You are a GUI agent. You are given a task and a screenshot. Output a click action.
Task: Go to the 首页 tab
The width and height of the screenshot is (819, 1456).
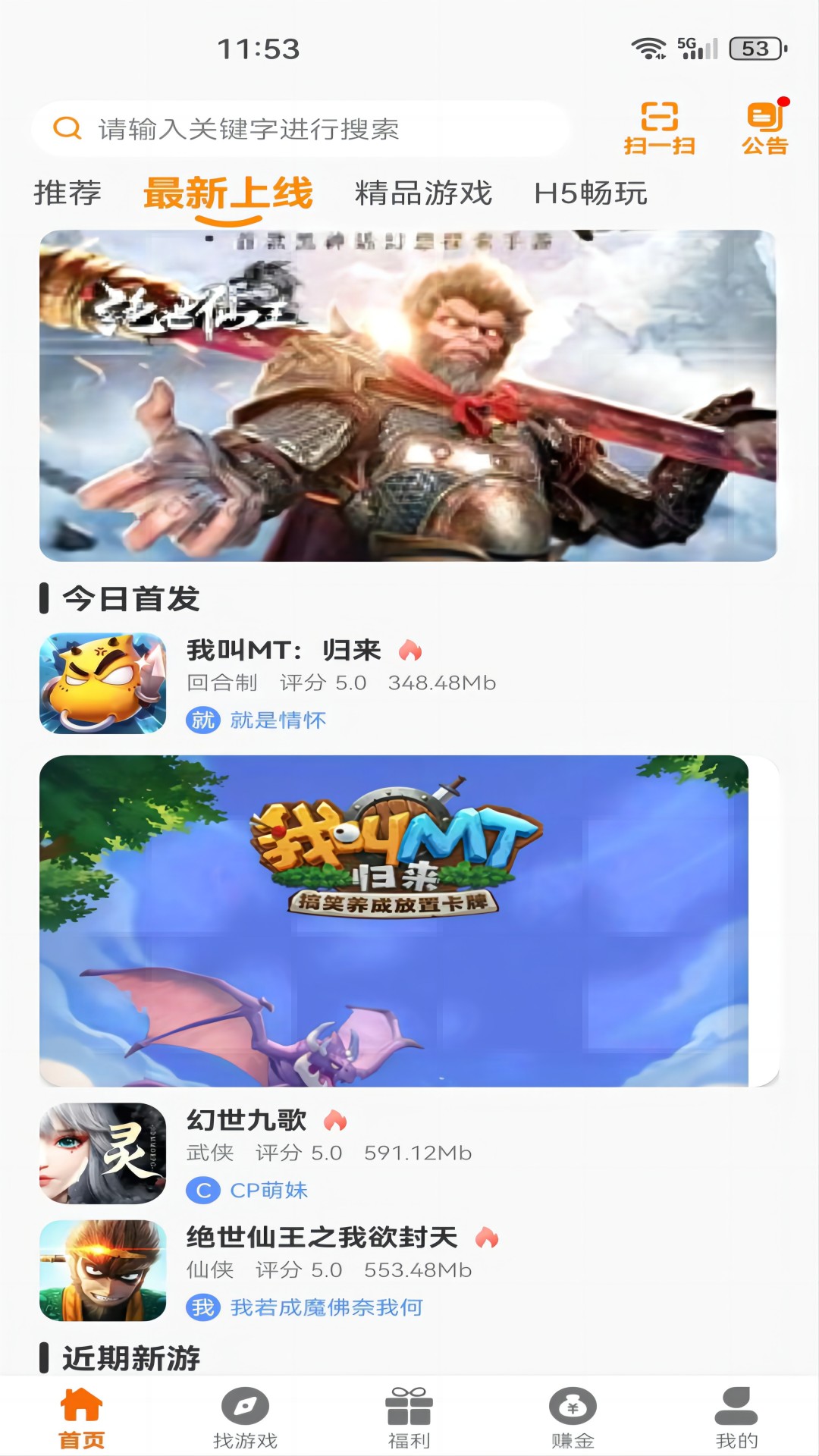pyautogui.click(x=81, y=1417)
